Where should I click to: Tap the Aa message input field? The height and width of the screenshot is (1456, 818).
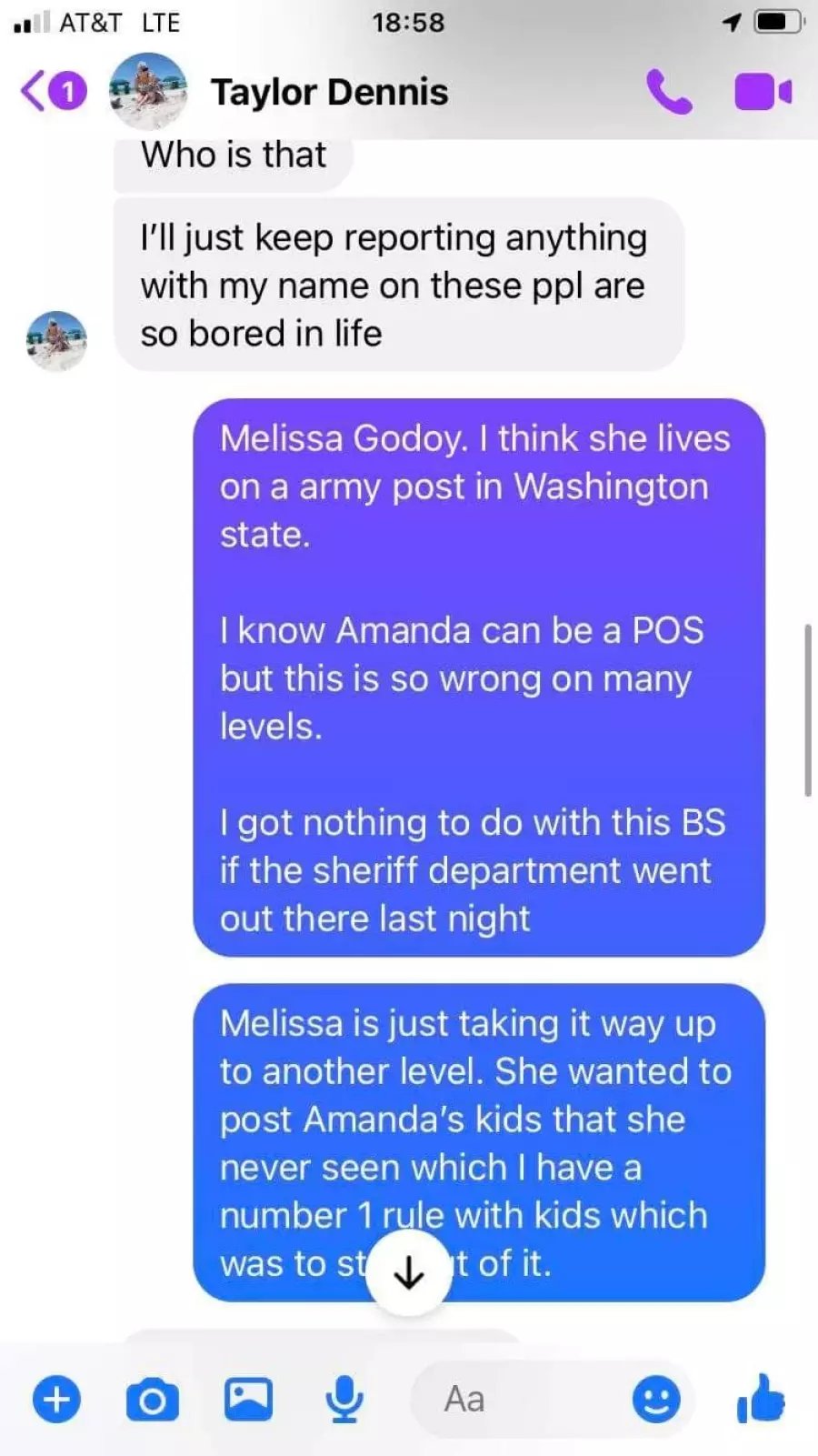(550, 1399)
